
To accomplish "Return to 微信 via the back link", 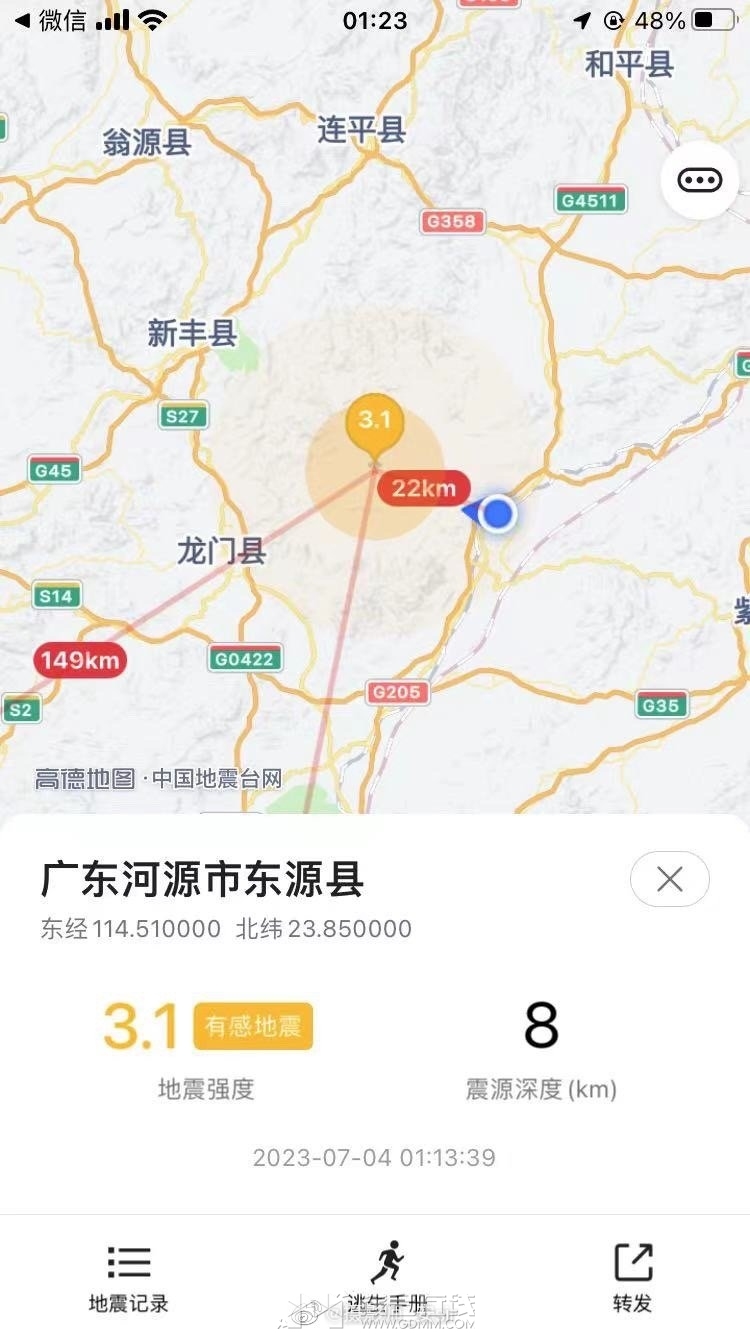I will point(50,21).
